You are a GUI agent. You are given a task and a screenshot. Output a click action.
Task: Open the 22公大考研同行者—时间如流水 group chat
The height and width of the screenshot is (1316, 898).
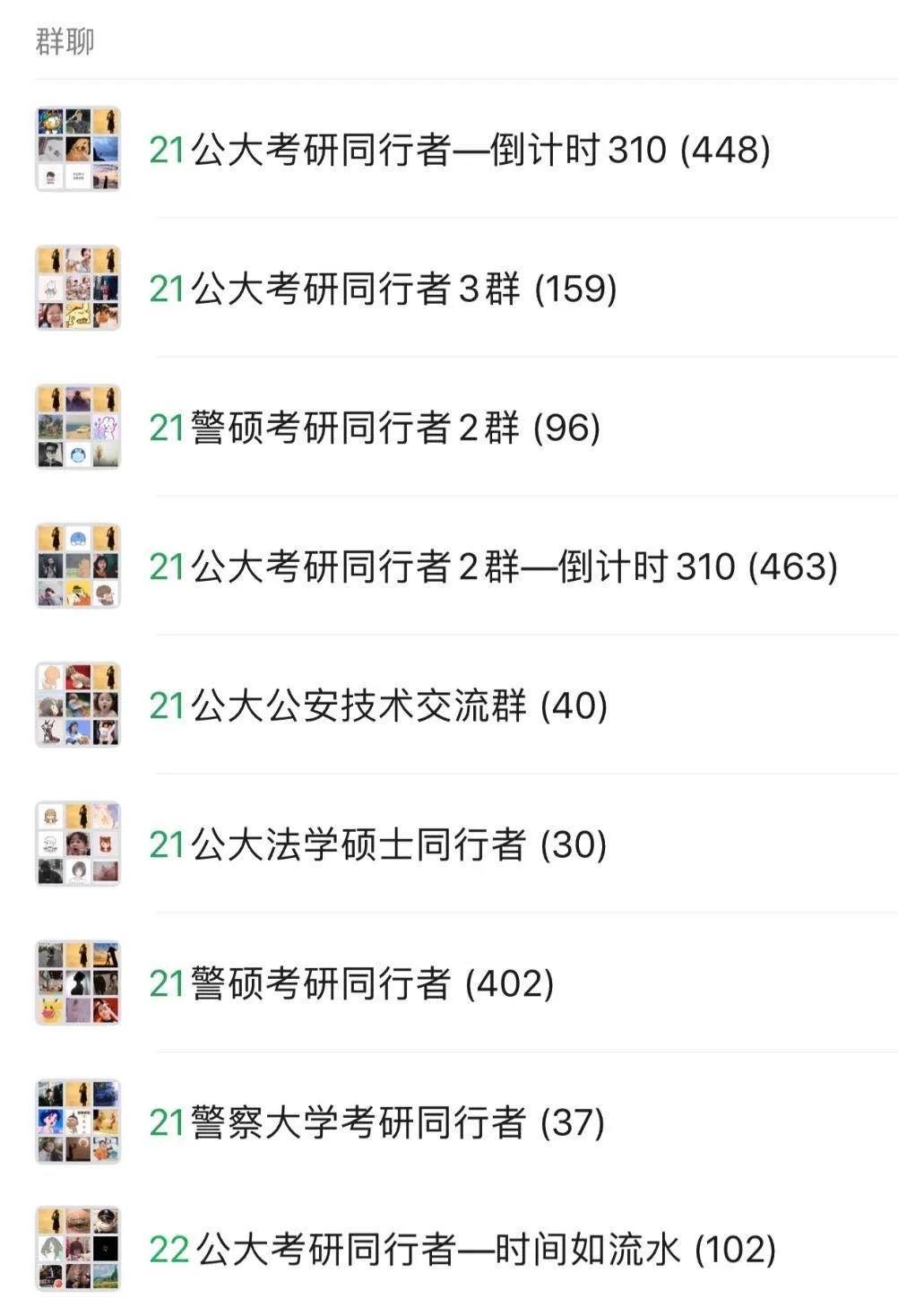click(x=462, y=1249)
